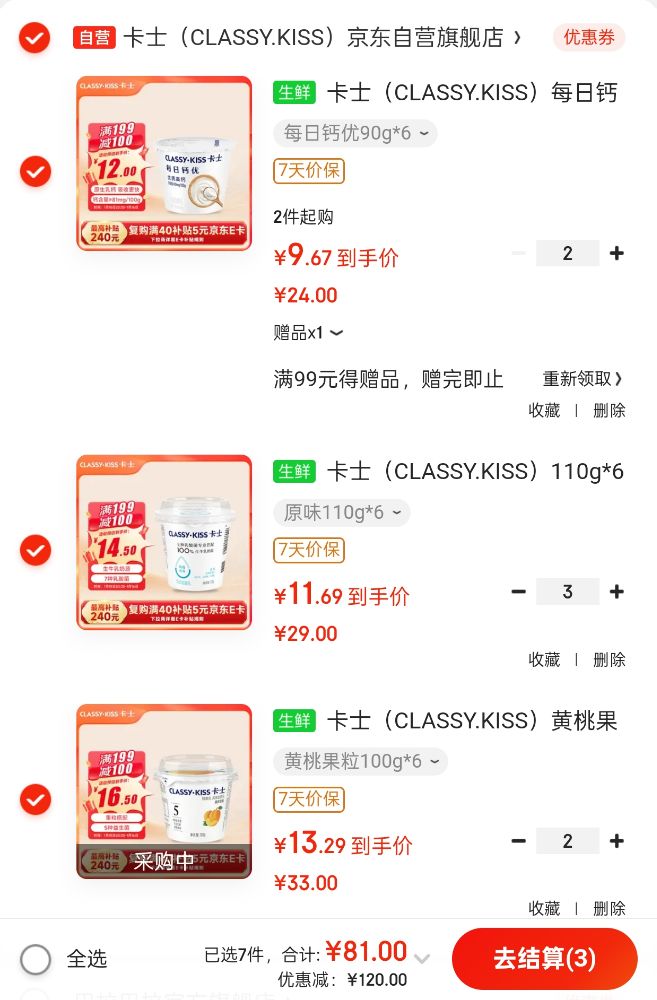Change spec 黄桃果粒100g*6 dropdown
Viewport: 657px width, 1000px height.
coord(360,761)
